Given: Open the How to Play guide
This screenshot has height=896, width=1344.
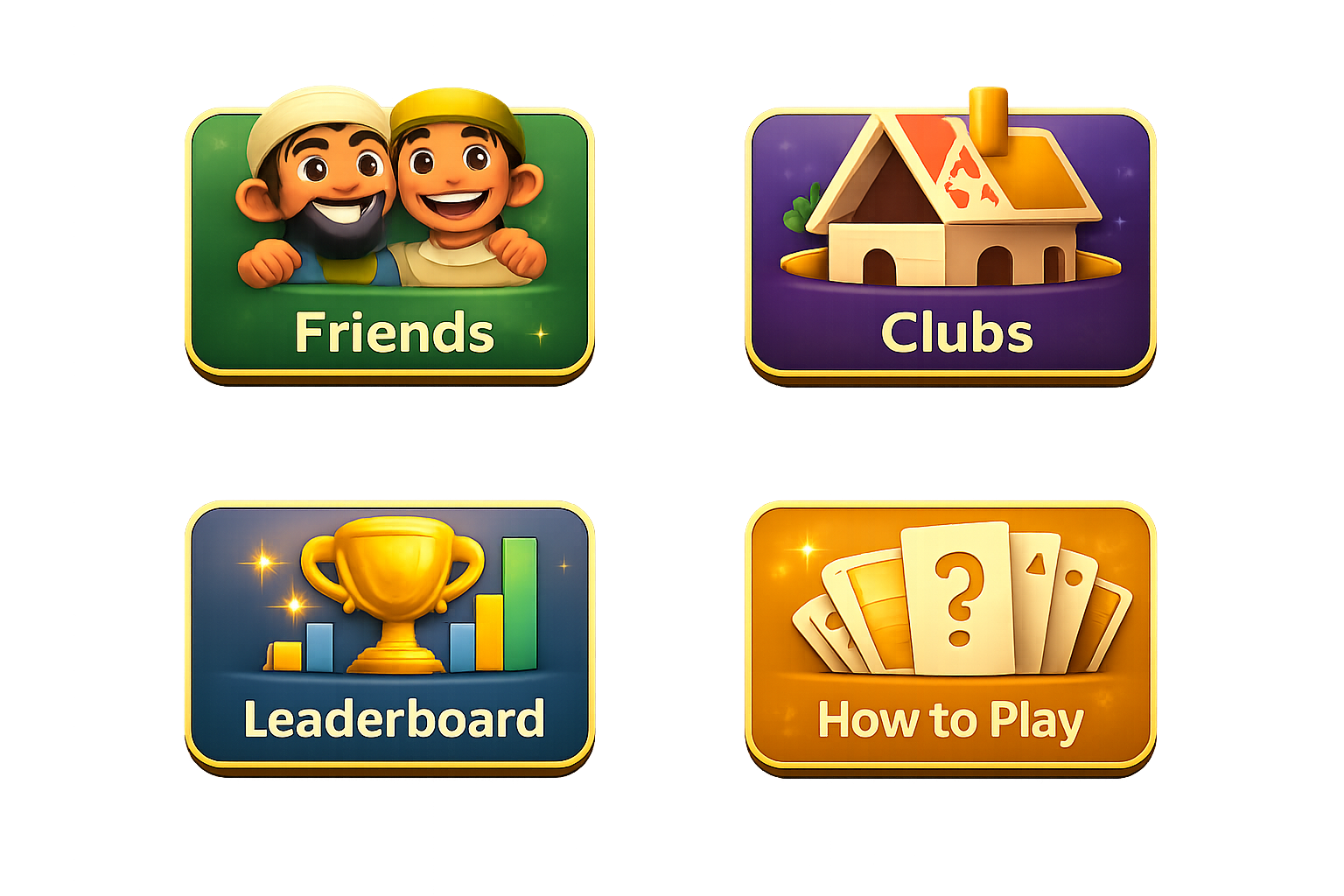Looking at the screenshot, I should pos(950,637).
